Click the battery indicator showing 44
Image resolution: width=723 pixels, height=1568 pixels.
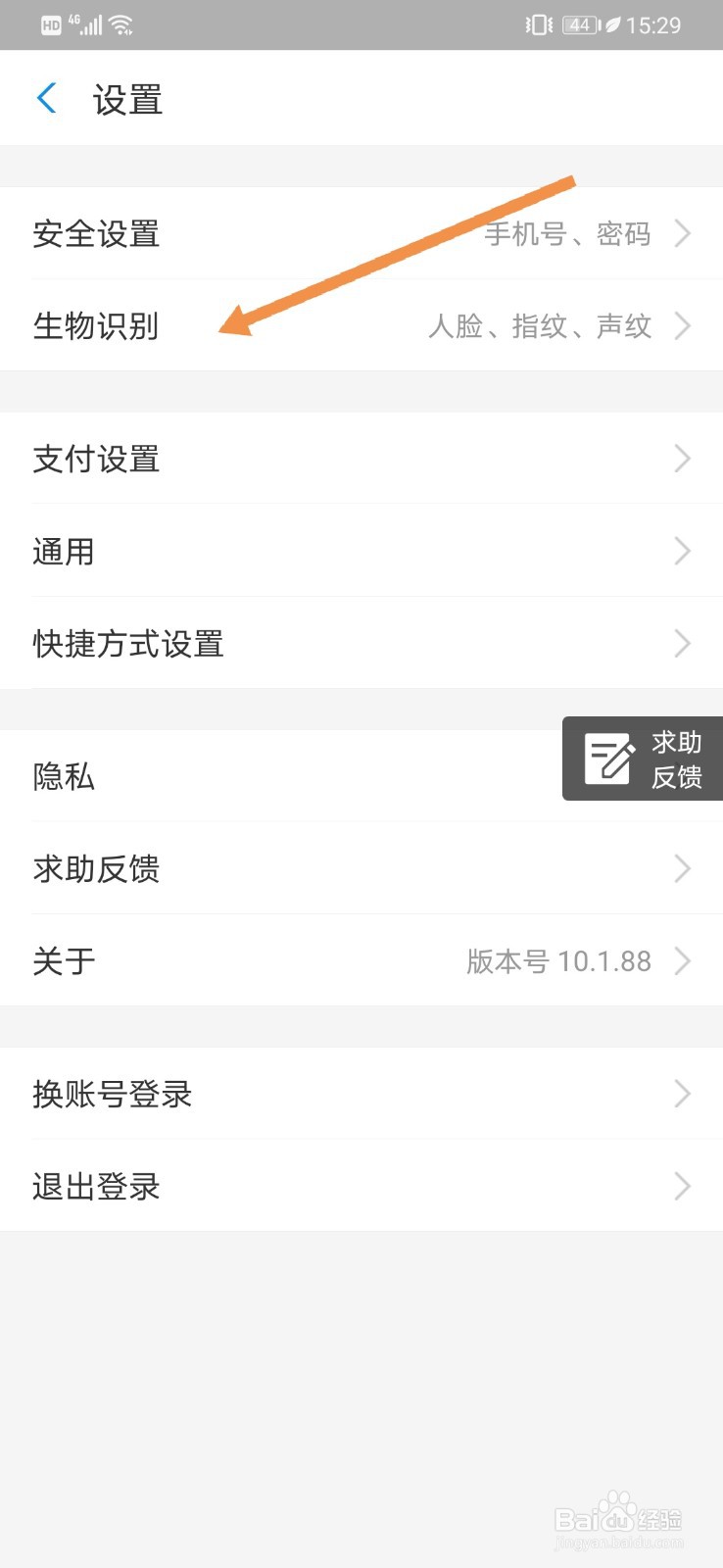(x=580, y=24)
